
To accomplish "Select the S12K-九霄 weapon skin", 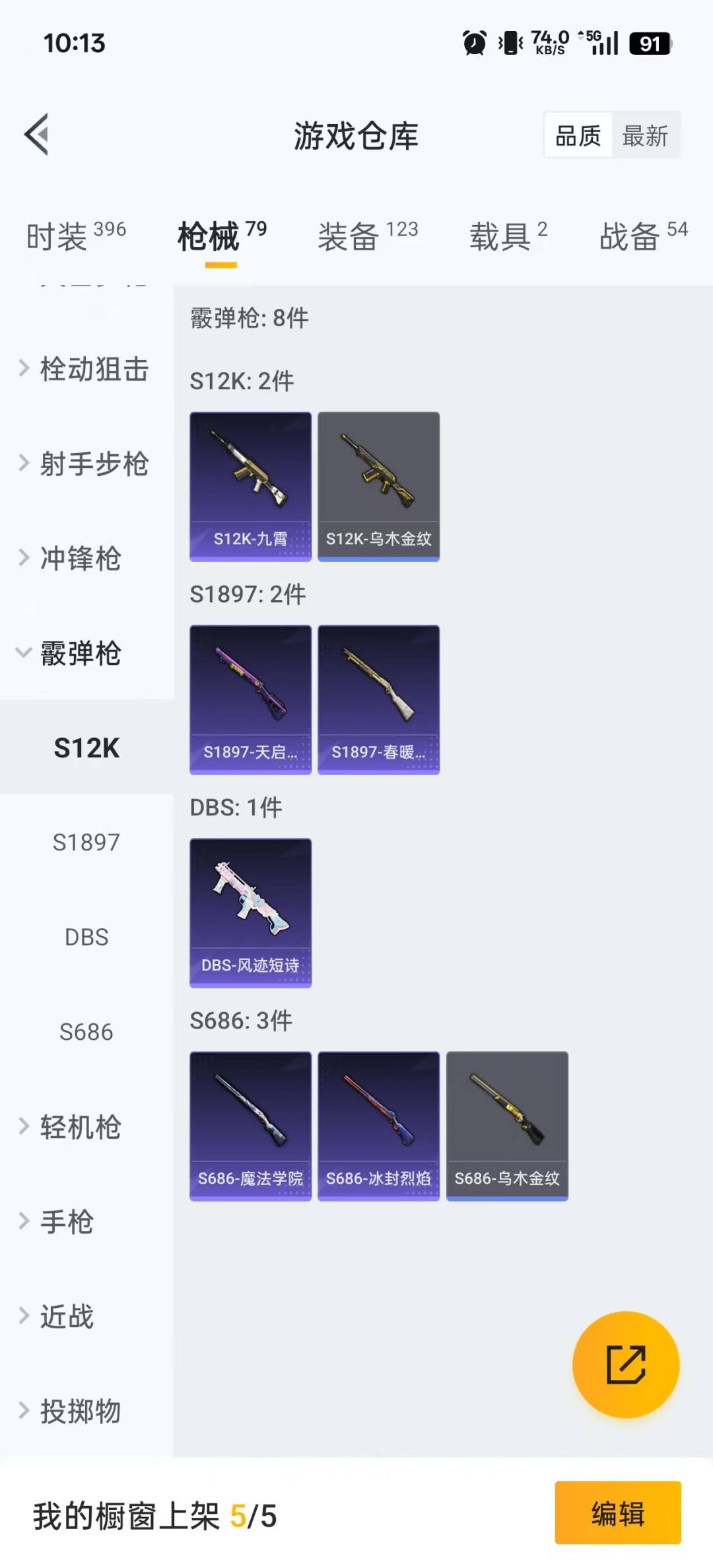I will (250, 485).
